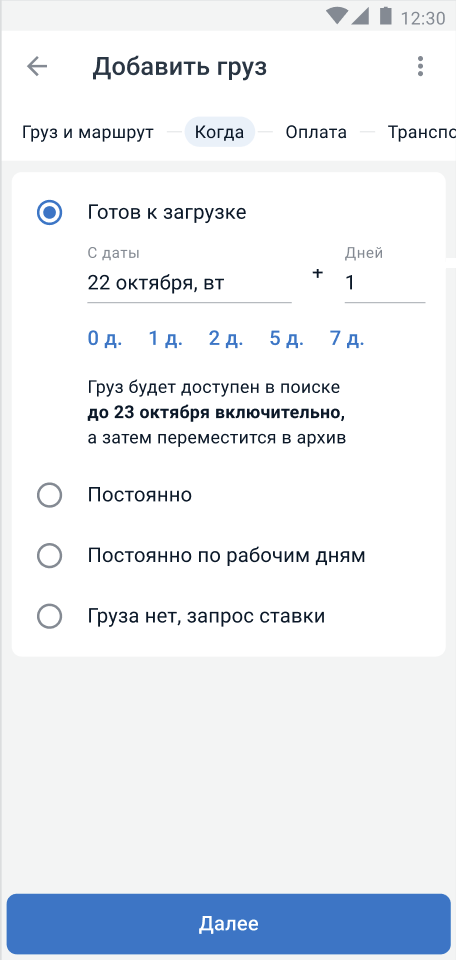Open the Транспорт step

(421, 132)
